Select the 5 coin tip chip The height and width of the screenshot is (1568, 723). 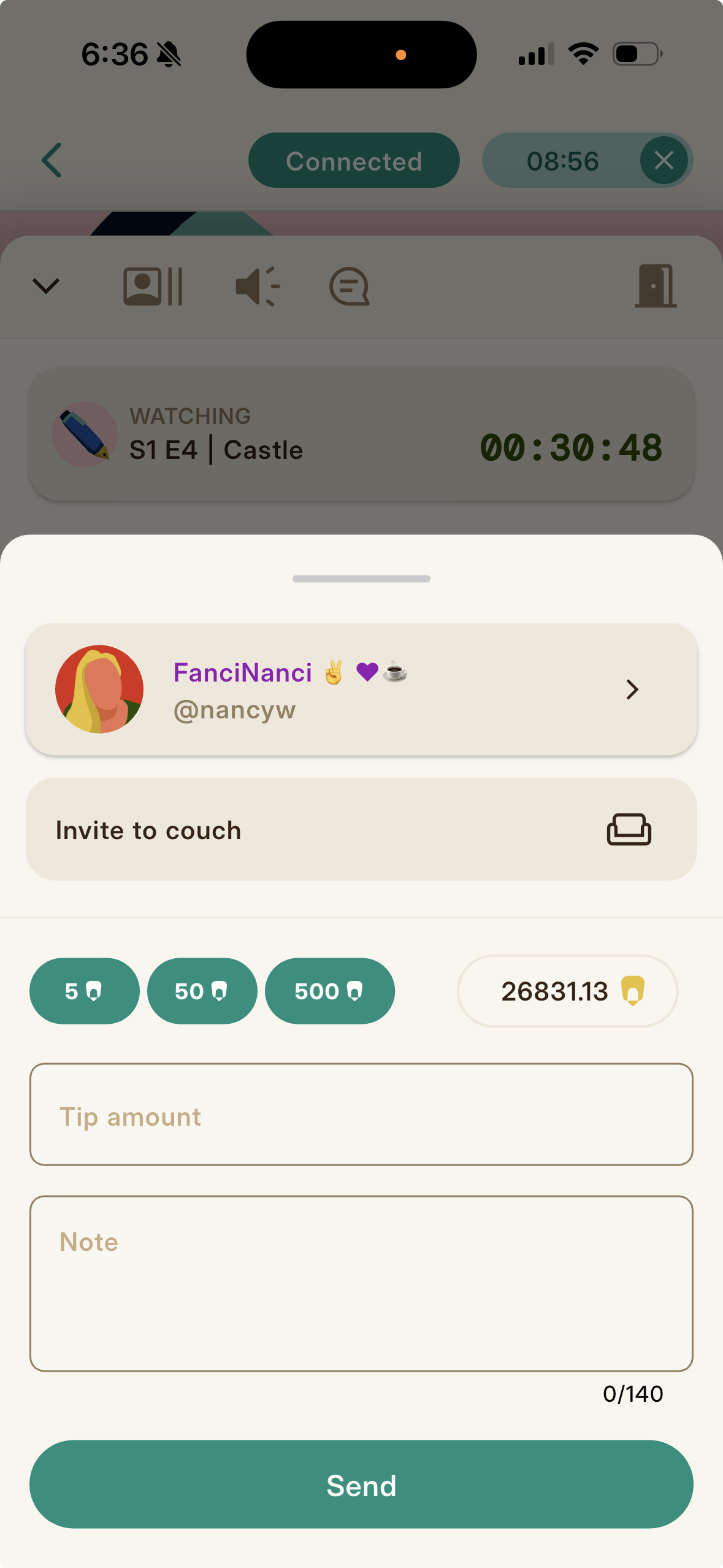pyautogui.click(x=84, y=991)
